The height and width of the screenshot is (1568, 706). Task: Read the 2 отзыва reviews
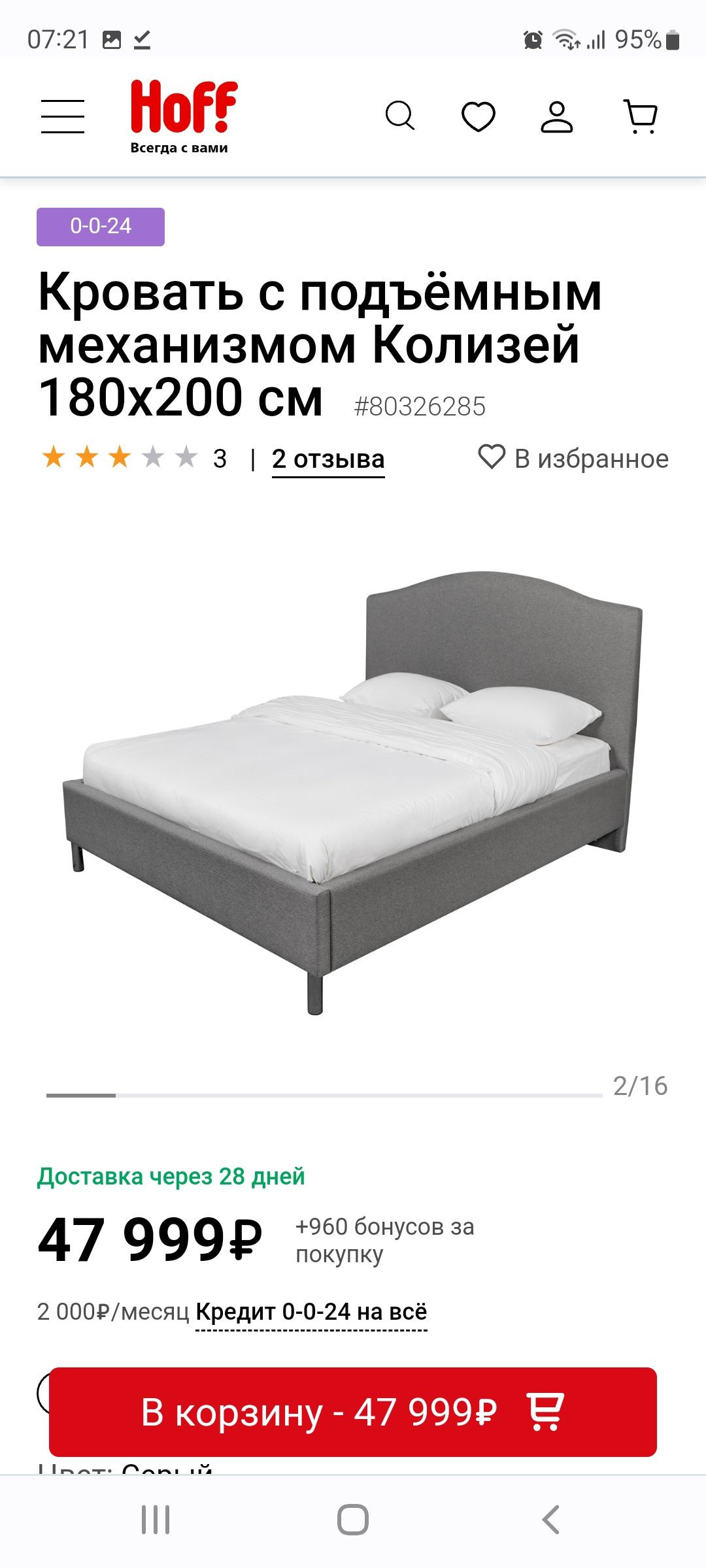[x=328, y=459]
